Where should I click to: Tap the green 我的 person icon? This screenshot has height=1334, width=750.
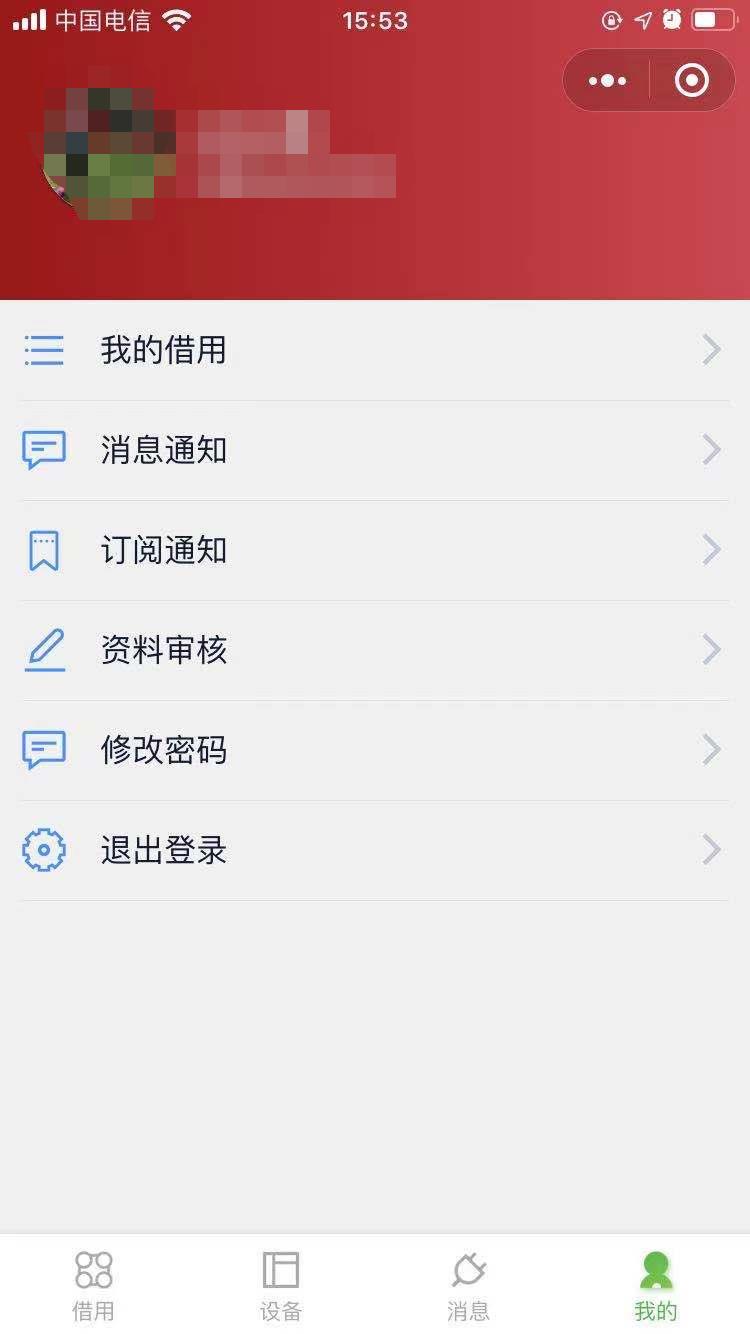coord(655,1272)
